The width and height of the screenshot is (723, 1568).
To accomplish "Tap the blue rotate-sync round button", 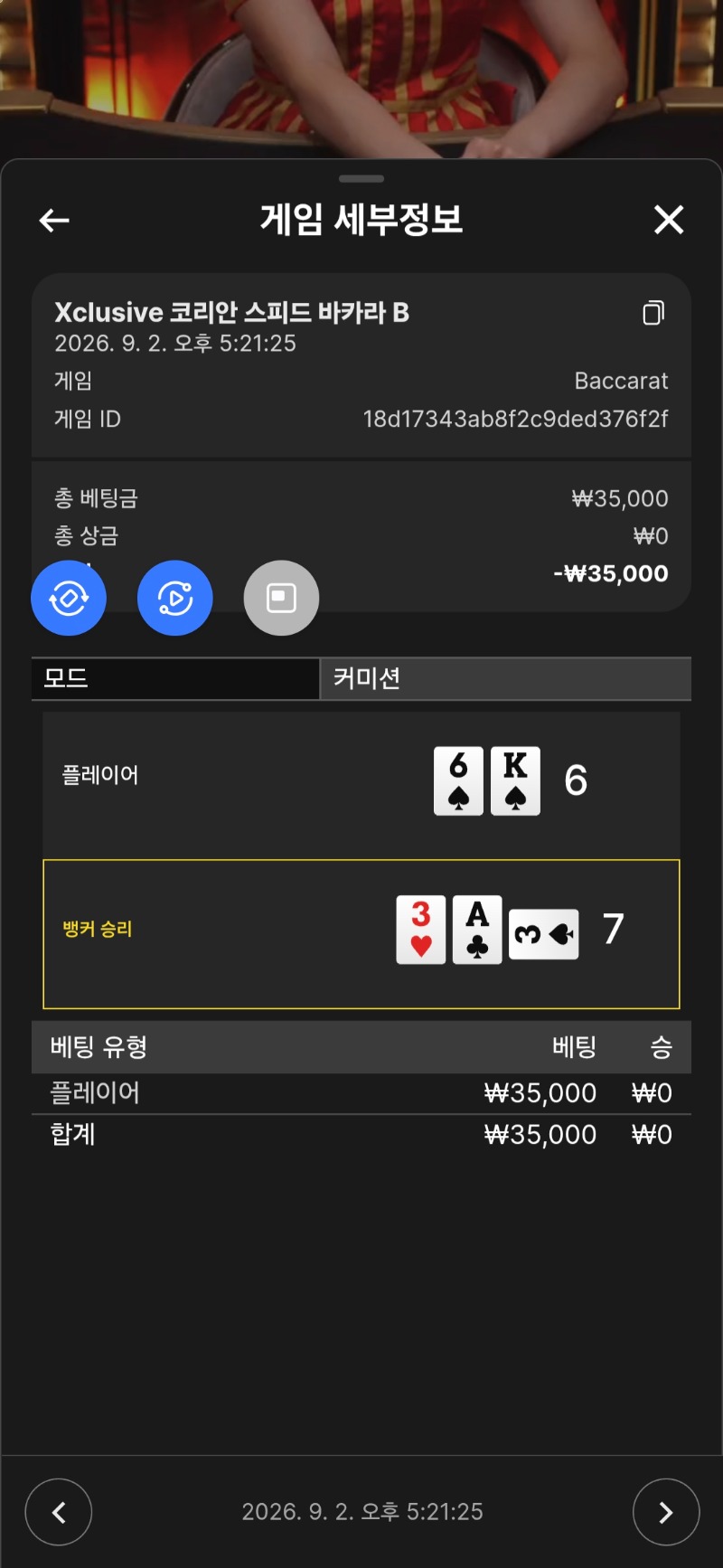I will tap(69, 598).
